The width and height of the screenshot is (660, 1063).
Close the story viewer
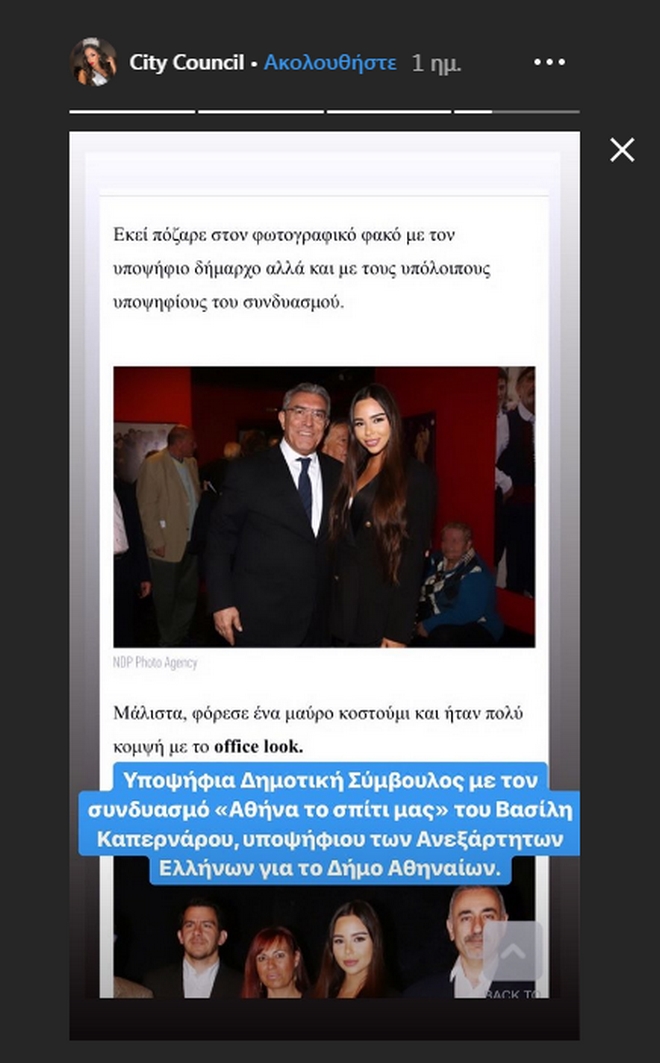[x=622, y=150]
